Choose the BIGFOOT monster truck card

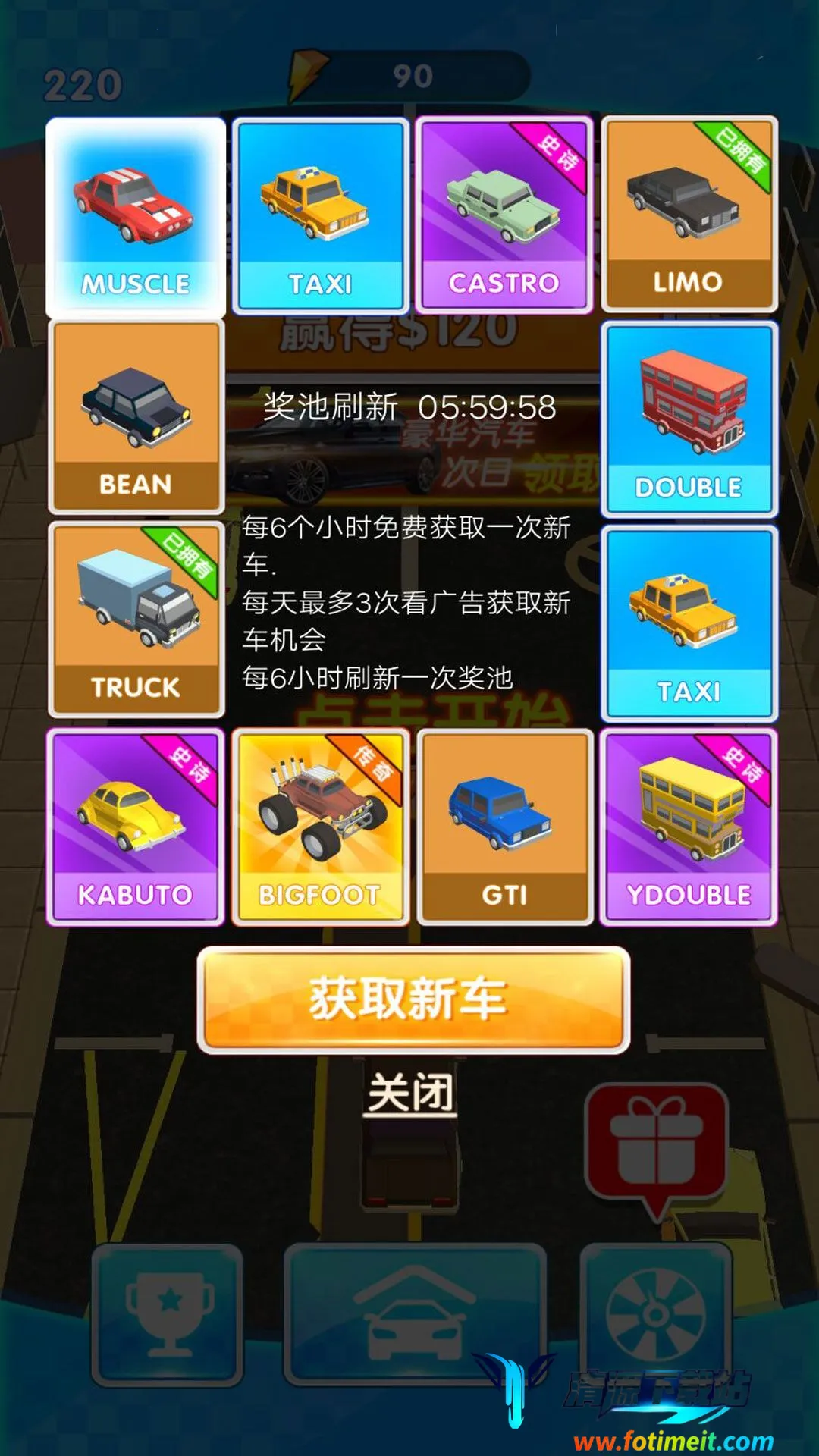[x=320, y=827]
